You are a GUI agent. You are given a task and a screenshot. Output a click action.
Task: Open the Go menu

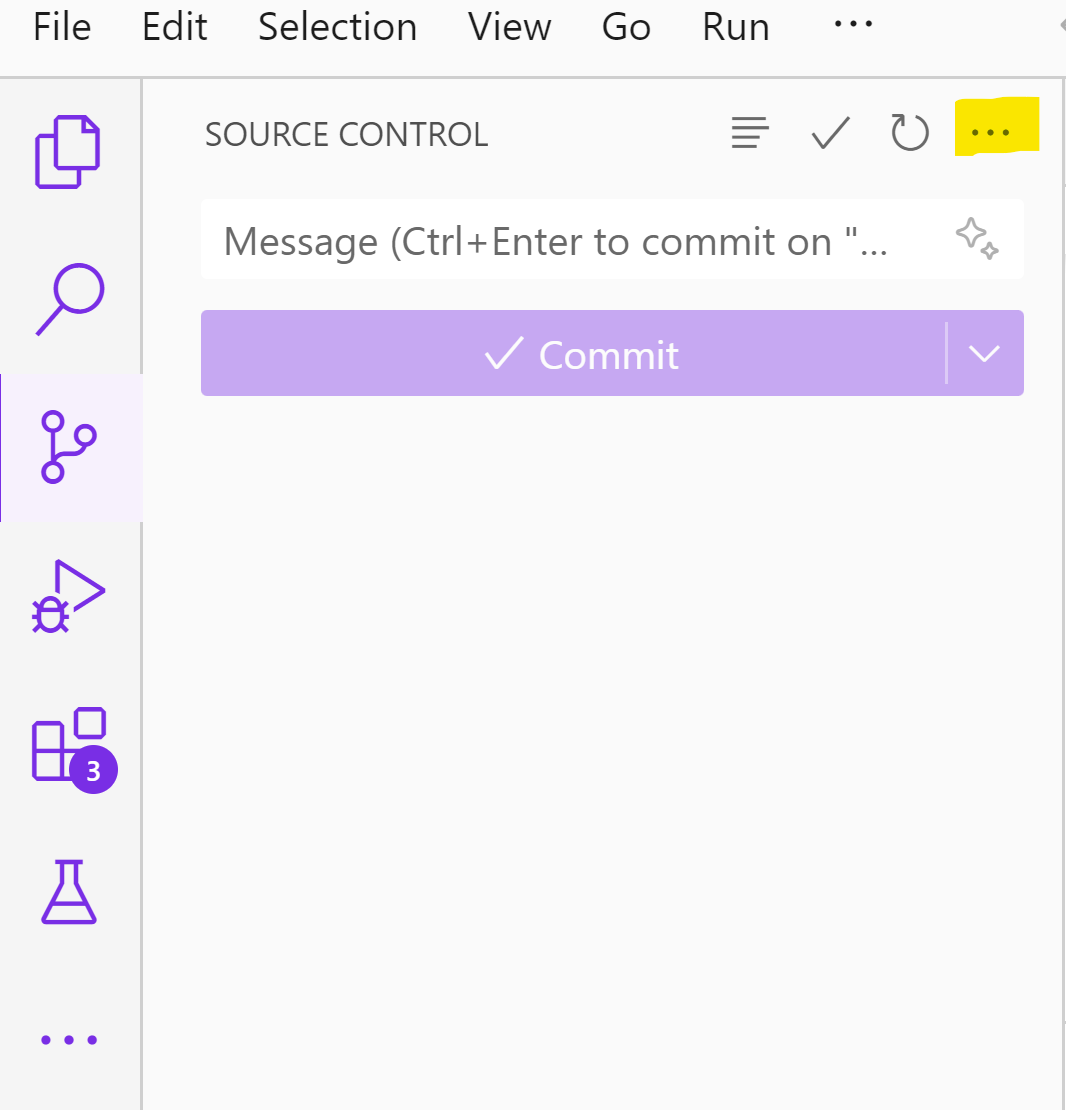pos(626,28)
